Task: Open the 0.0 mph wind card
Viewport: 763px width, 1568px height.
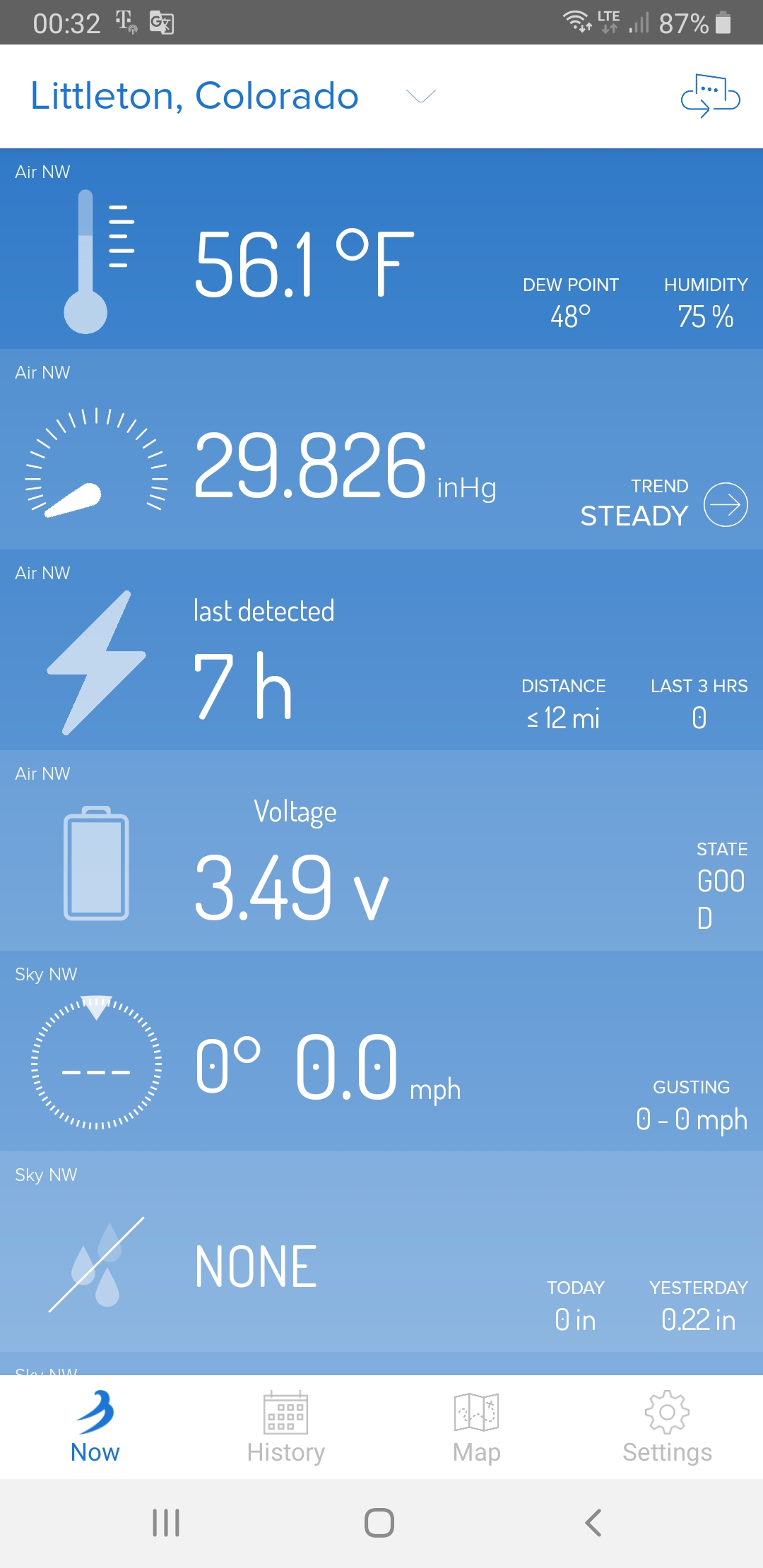Action: 381,1052
